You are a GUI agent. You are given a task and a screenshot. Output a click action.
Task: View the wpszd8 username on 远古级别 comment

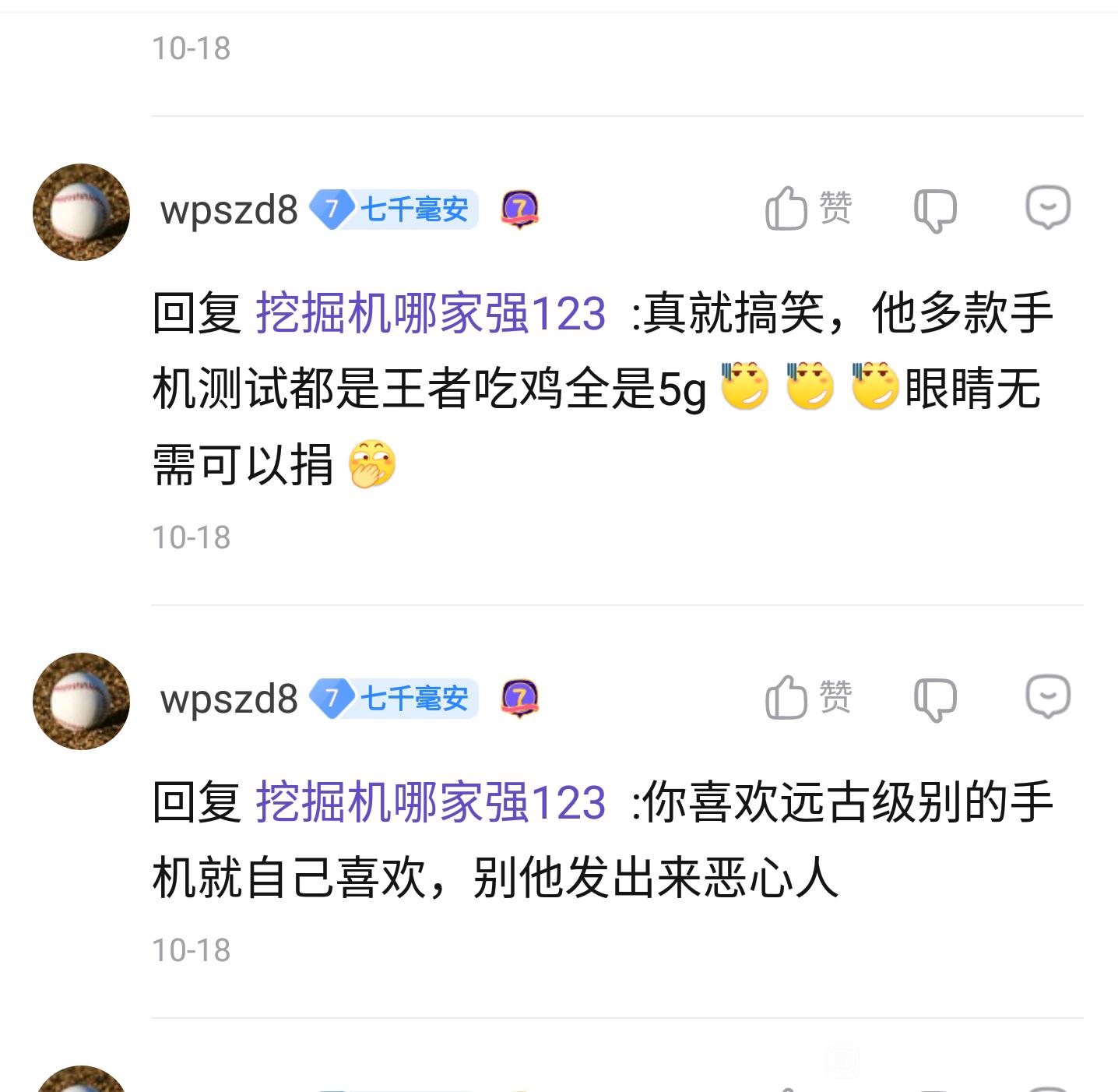point(229,699)
